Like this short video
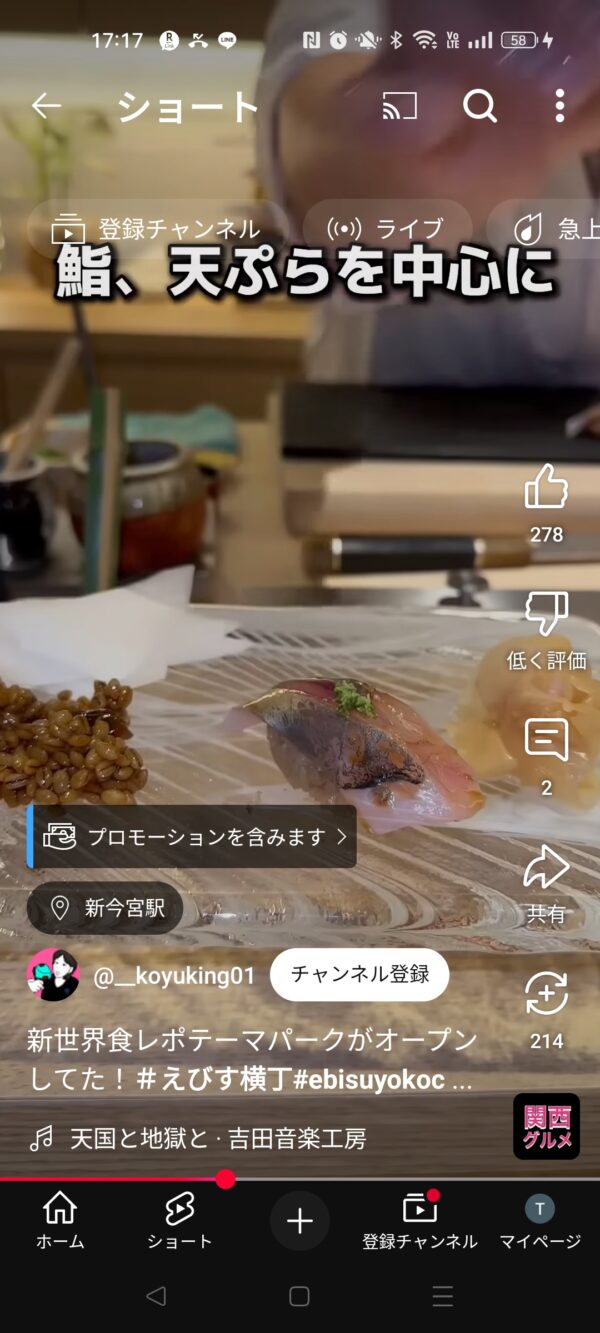The height and width of the screenshot is (1333, 600). point(546,490)
